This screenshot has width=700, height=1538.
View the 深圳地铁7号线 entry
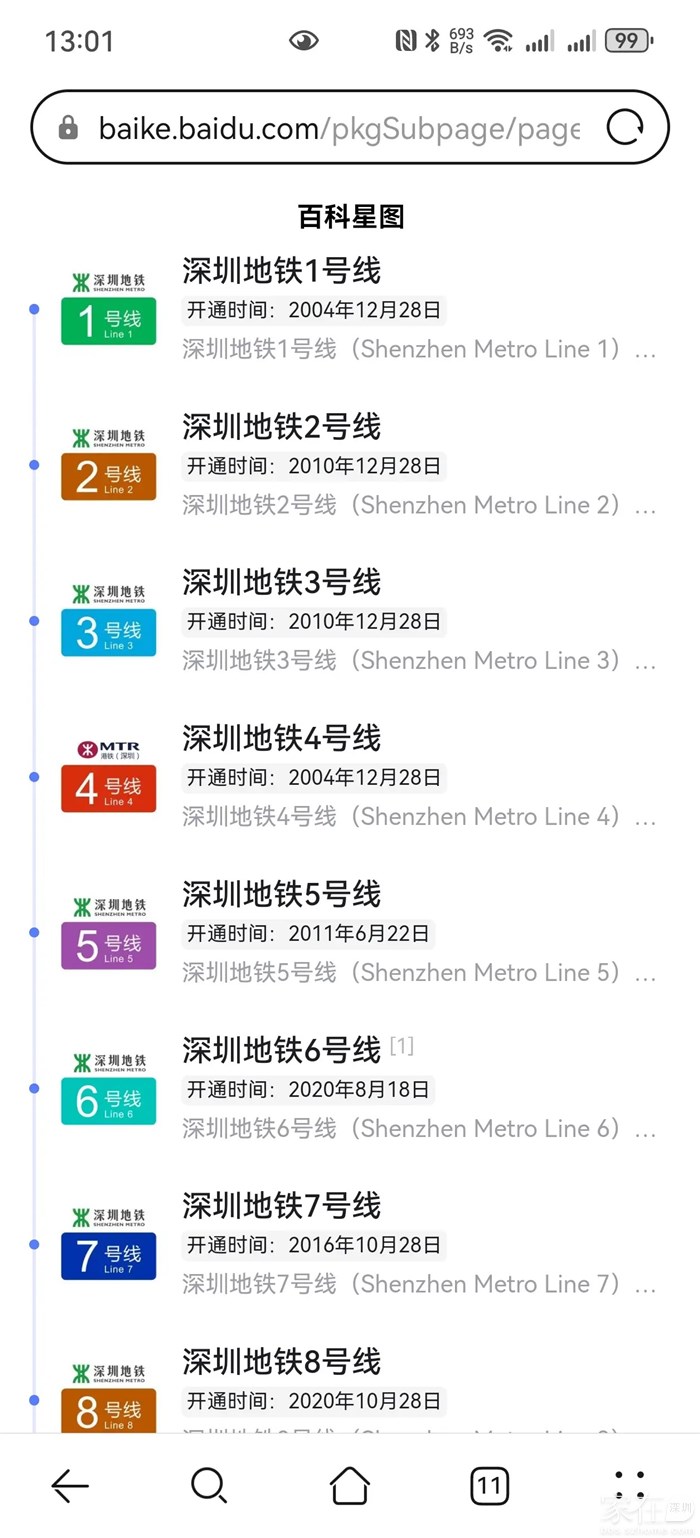(x=281, y=1206)
